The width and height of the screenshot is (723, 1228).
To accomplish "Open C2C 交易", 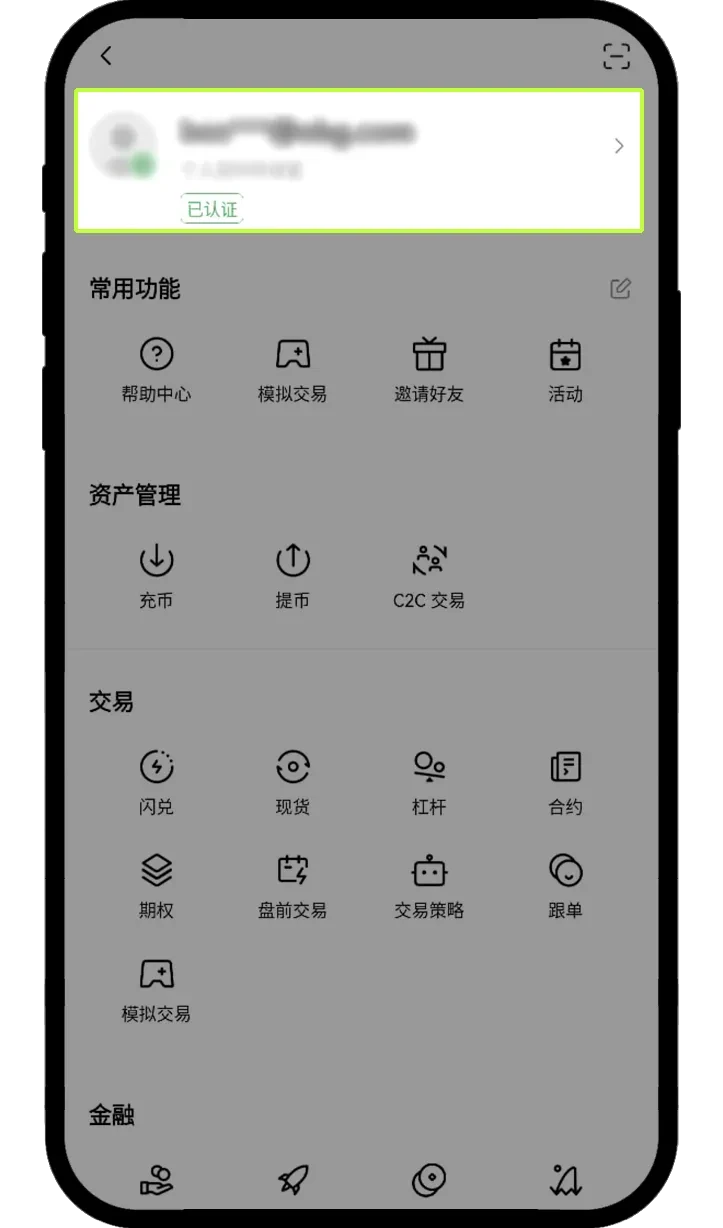I will 429,576.
